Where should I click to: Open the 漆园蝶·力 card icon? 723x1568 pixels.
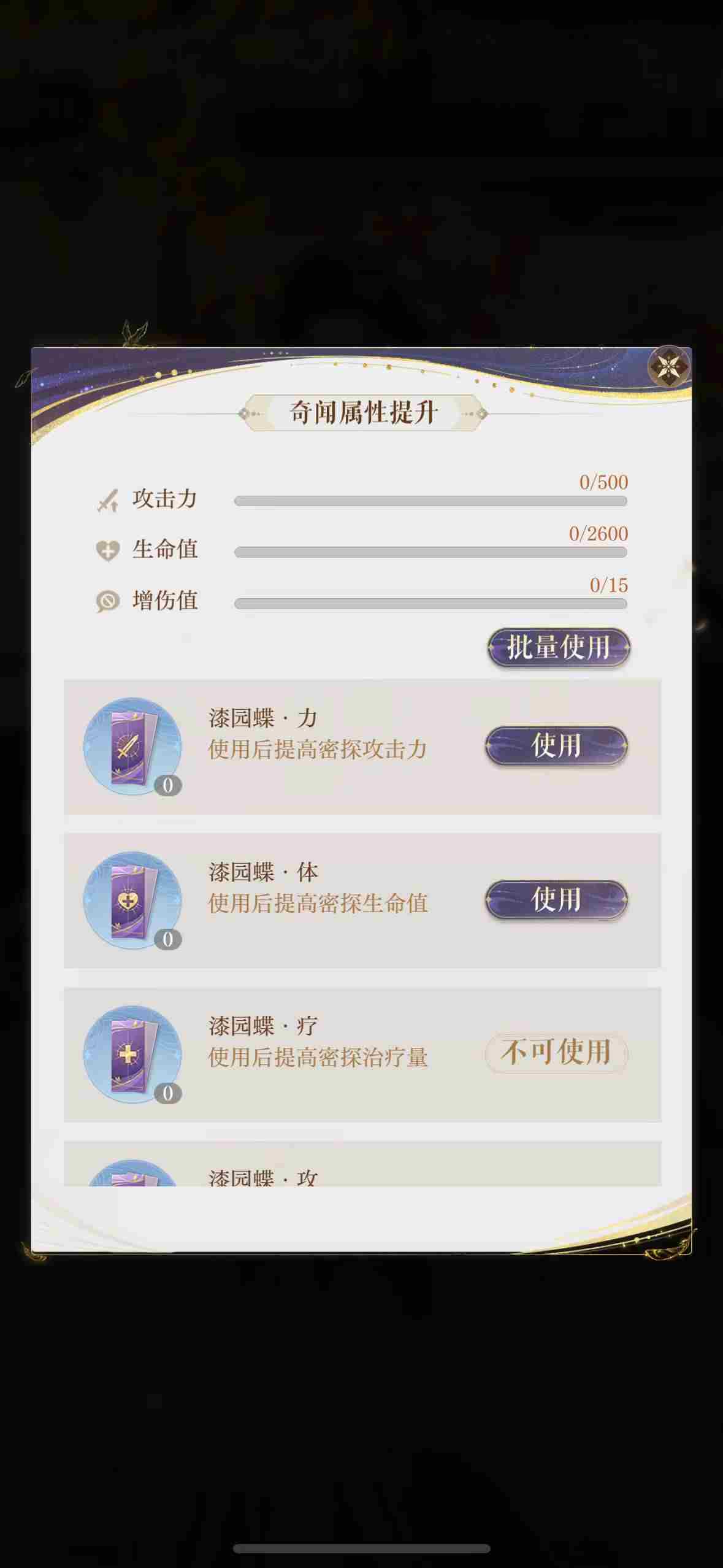[x=132, y=747]
